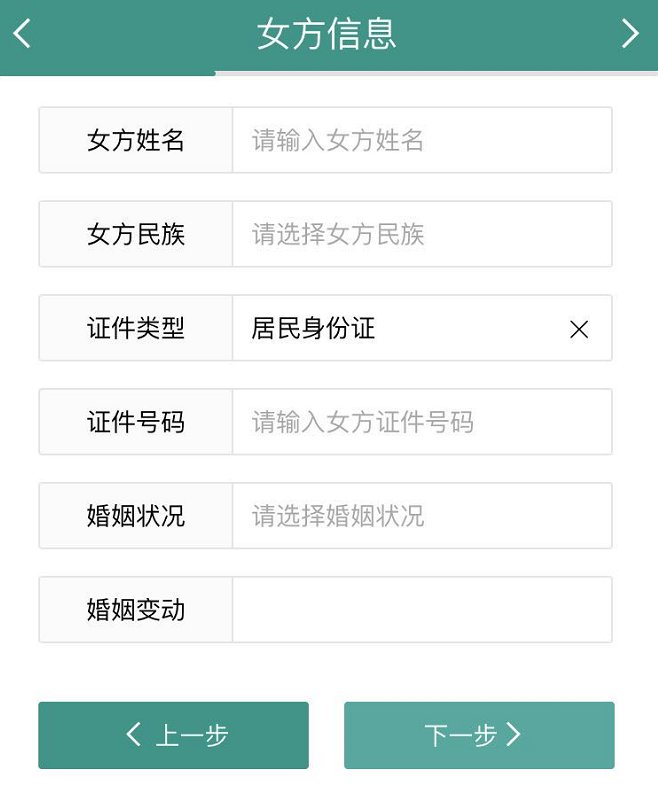The height and width of the screenshot is (810, 658).
Task: Tap the 婚姻变动 field
Action: pyautogui.click(x=421, y=610)
